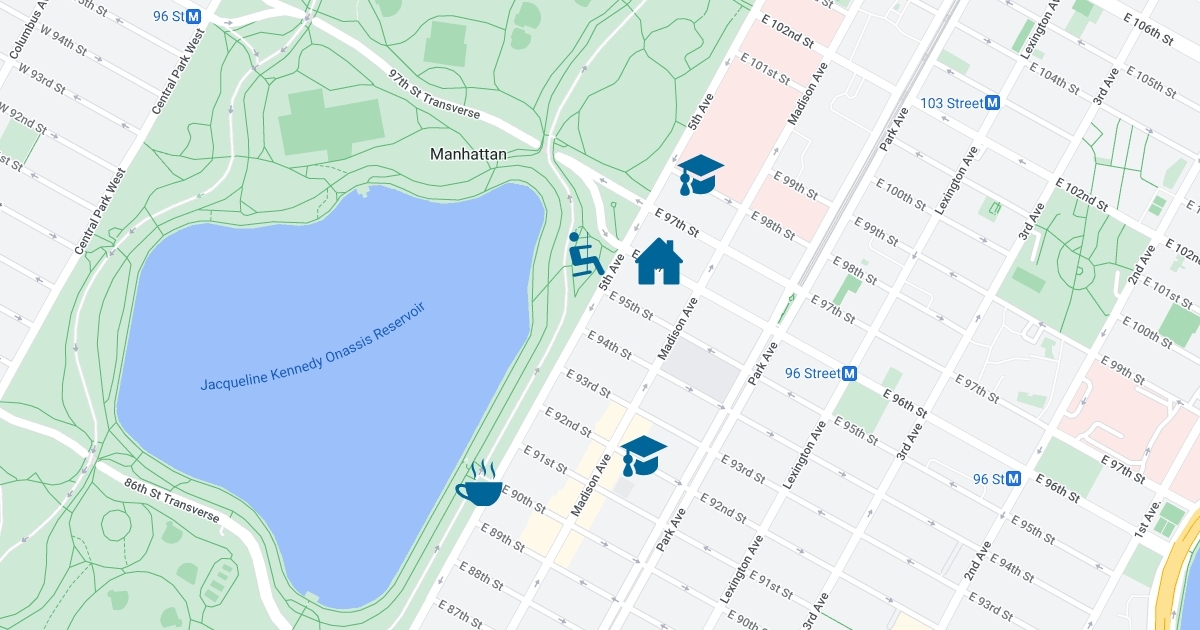Tap the graduation cap marker near E 98th St

(x=700, y=174)
